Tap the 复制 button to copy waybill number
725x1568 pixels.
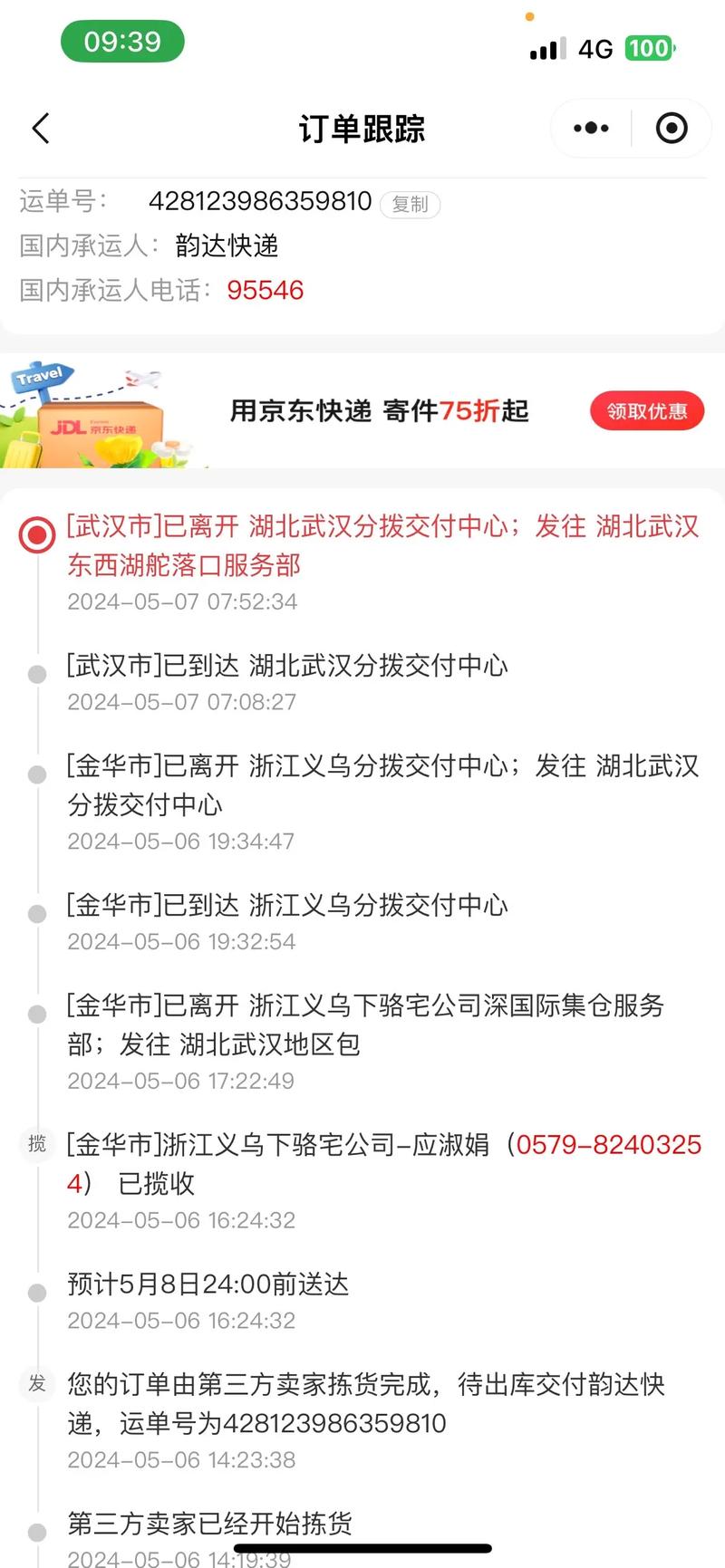pyautogui.click(x=410, y=204)
